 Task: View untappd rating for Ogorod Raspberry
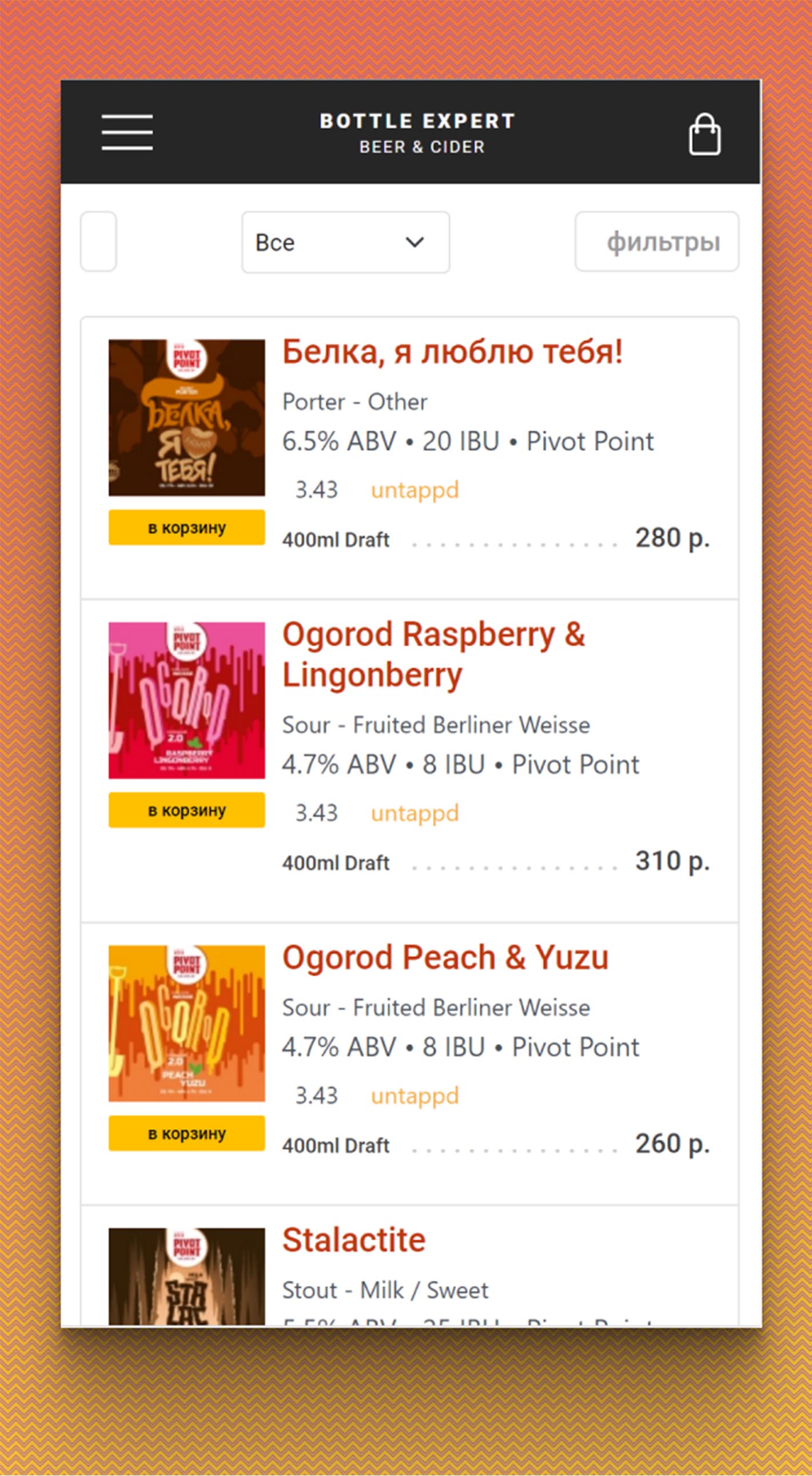[x=415, y=814]
